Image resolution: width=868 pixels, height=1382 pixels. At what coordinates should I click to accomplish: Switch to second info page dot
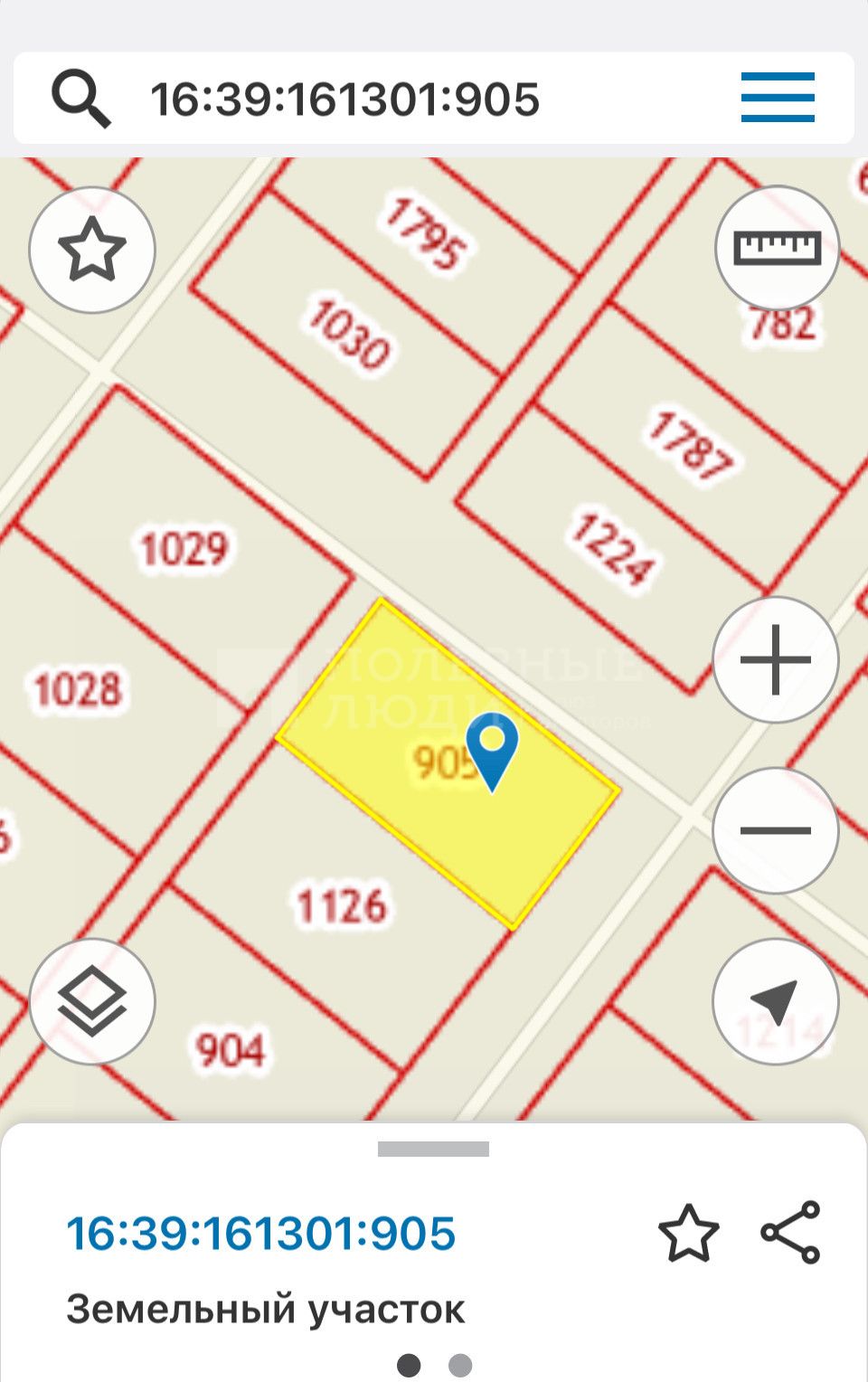460,1365
